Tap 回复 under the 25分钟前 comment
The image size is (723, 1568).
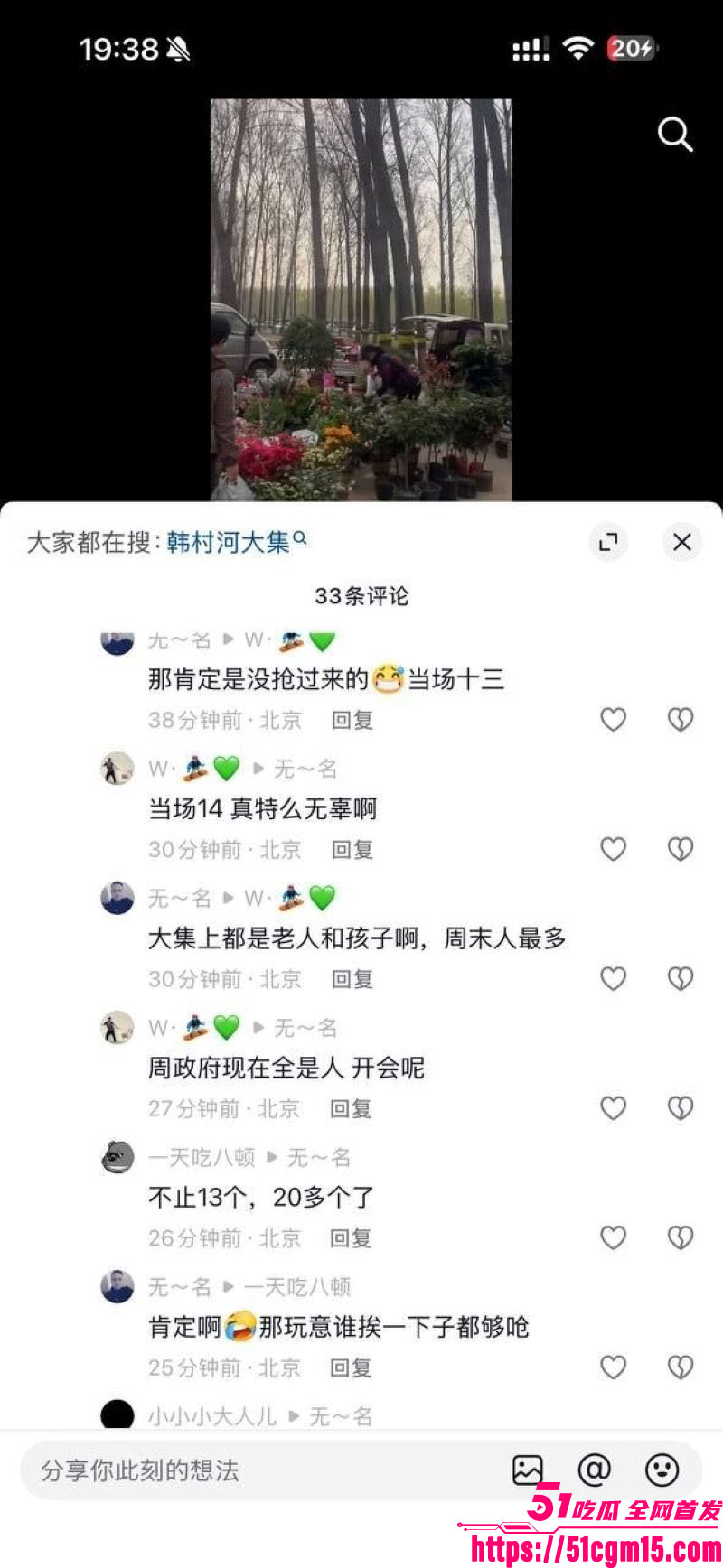pos(351,1367)
